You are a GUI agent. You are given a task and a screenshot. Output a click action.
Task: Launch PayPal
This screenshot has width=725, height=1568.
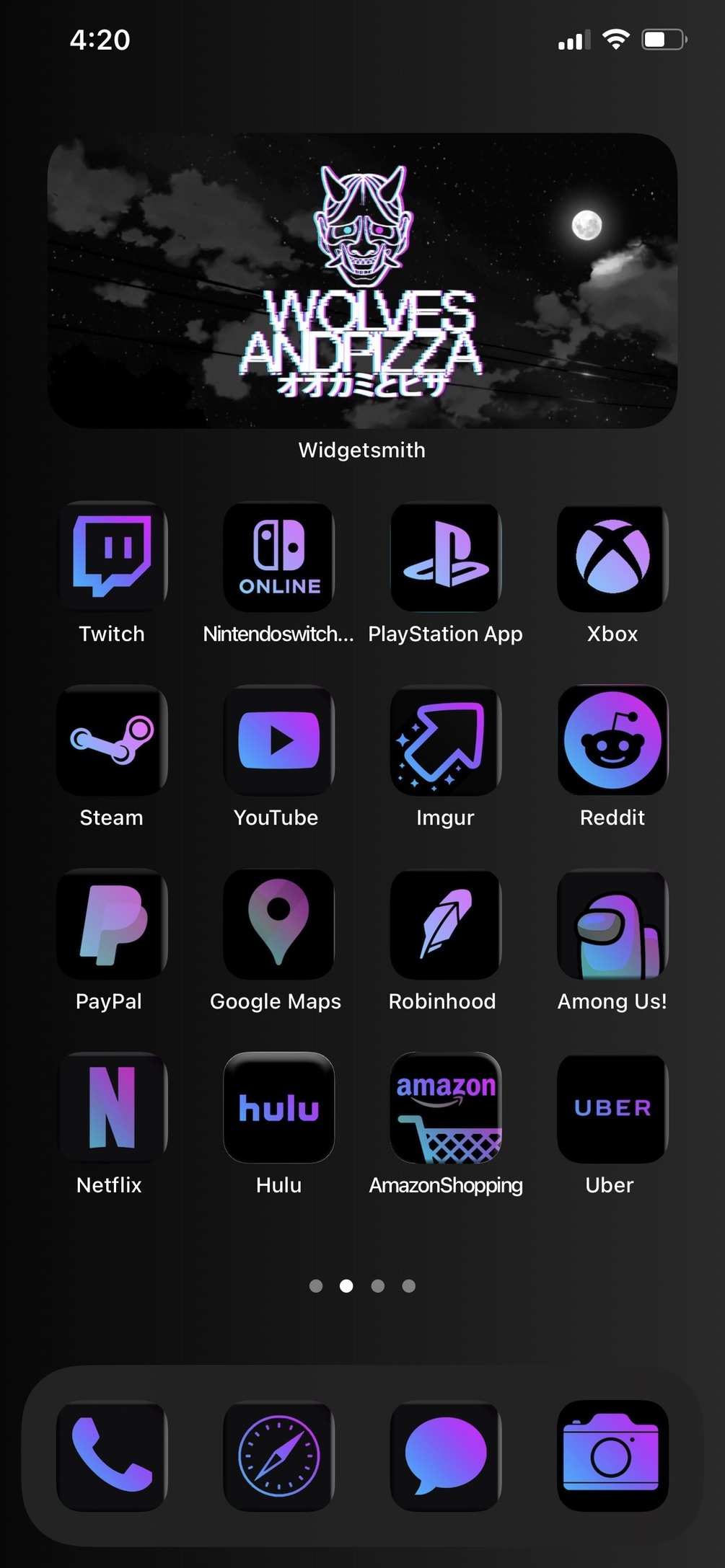[x=112, y=924]
